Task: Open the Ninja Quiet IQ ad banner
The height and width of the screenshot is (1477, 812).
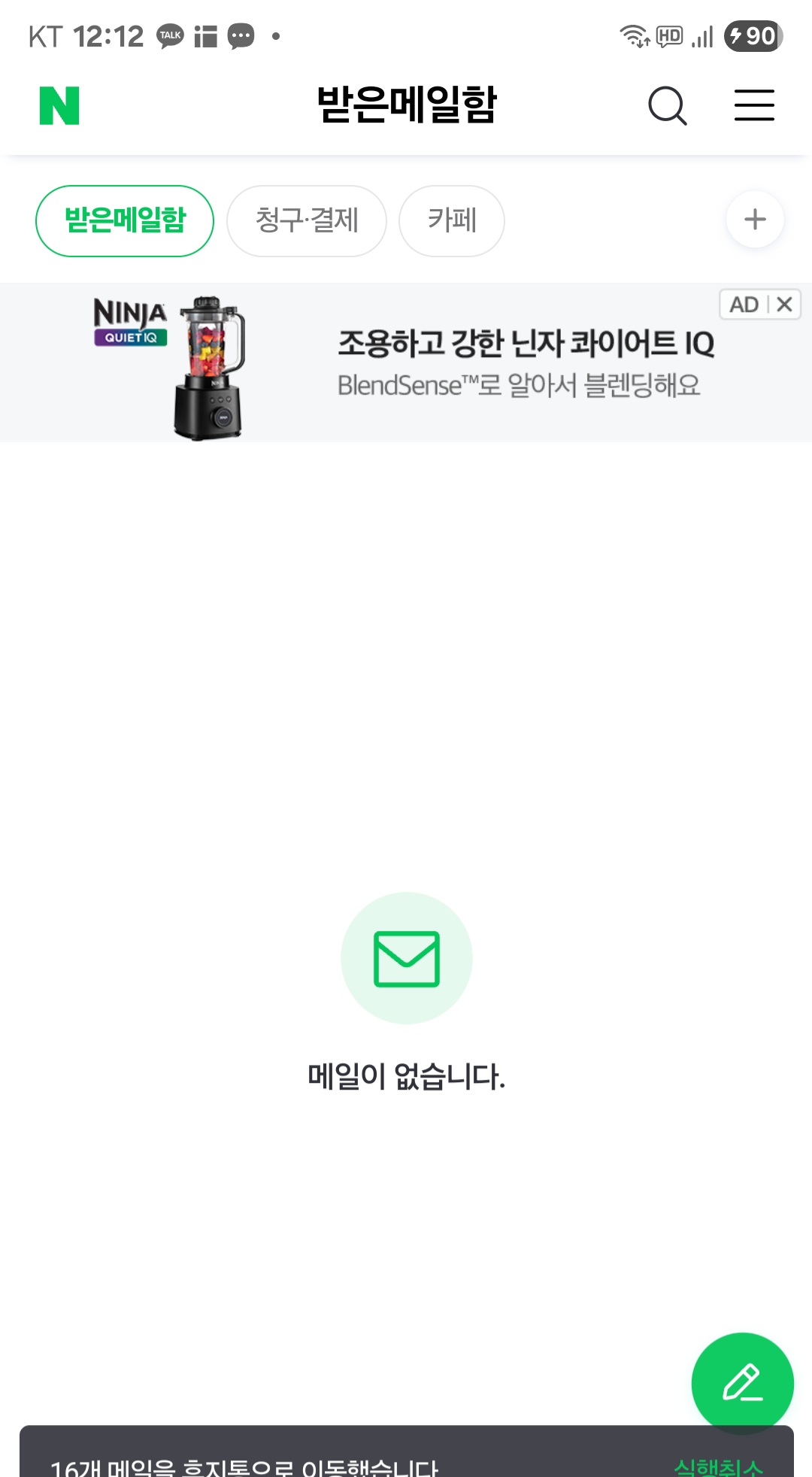Action: pyautogui.click(x=451, y=365)
